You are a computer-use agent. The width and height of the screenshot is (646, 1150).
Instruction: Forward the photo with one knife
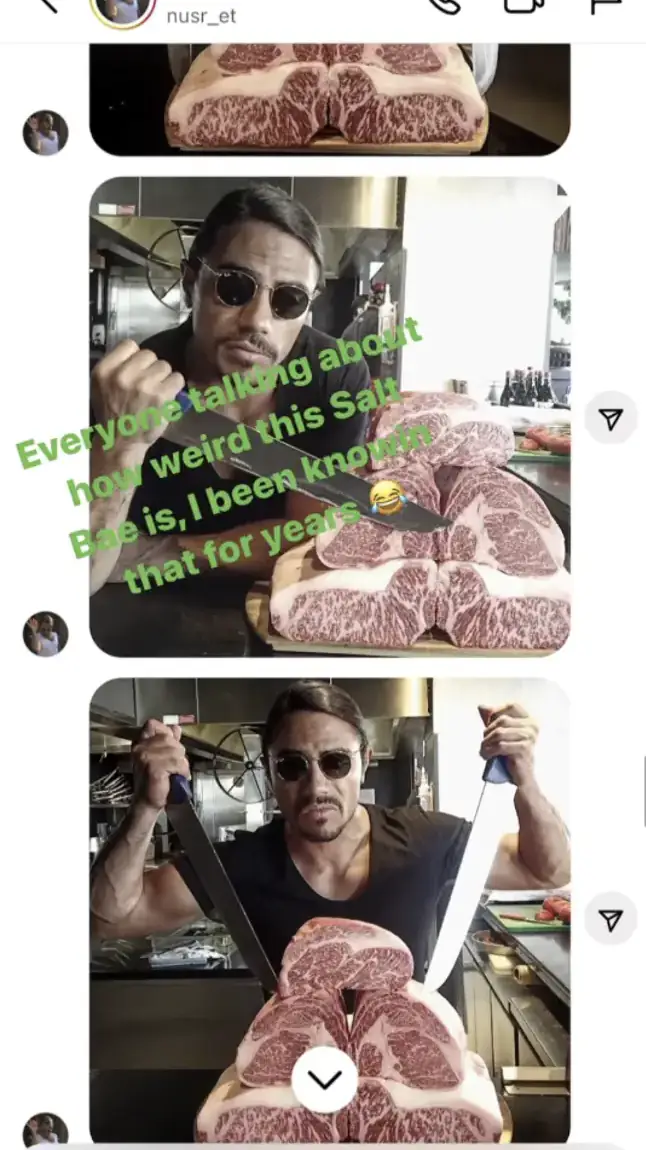[x=611, y=419]
